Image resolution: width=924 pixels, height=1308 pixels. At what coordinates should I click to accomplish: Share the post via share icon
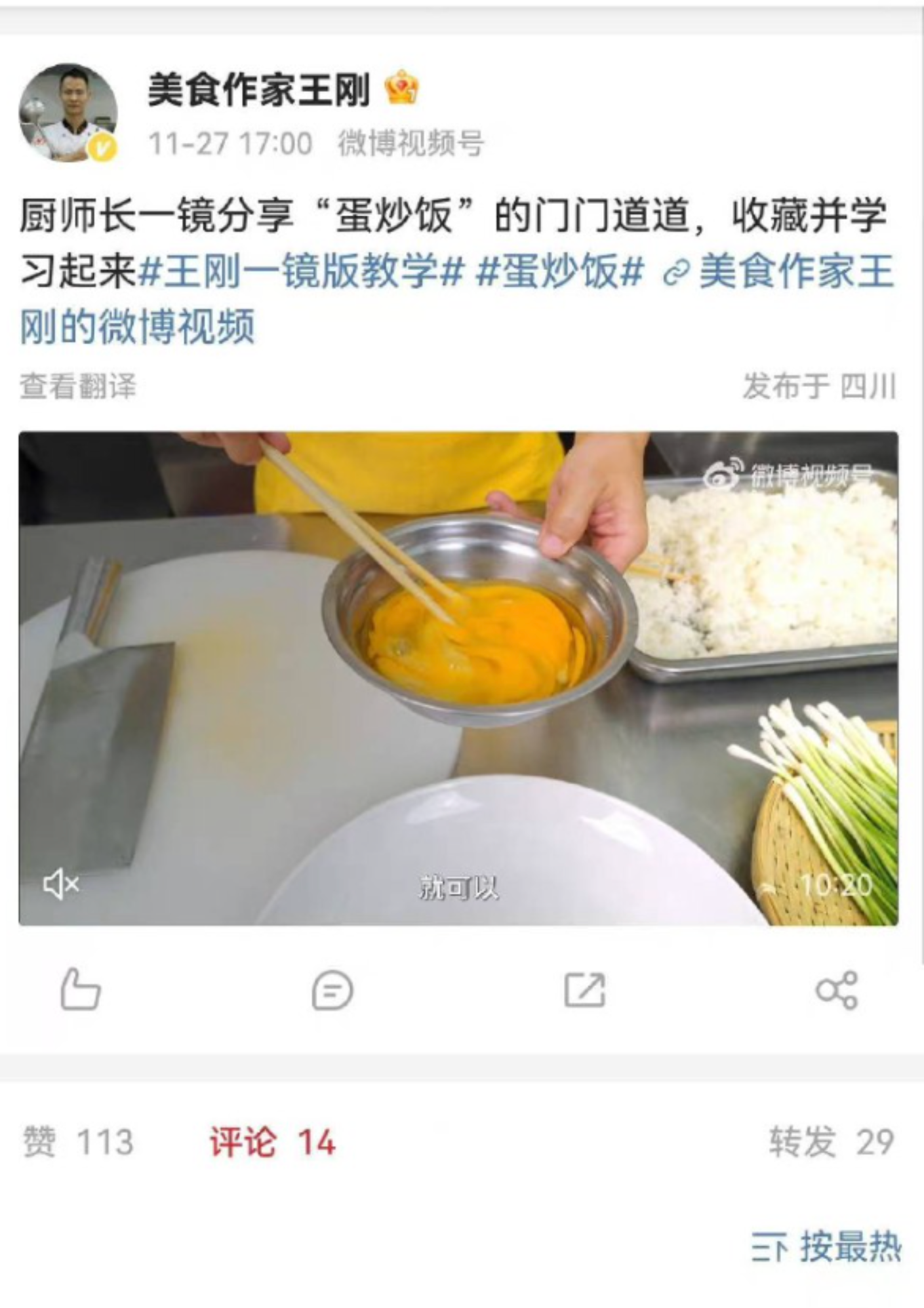[837, 989]
